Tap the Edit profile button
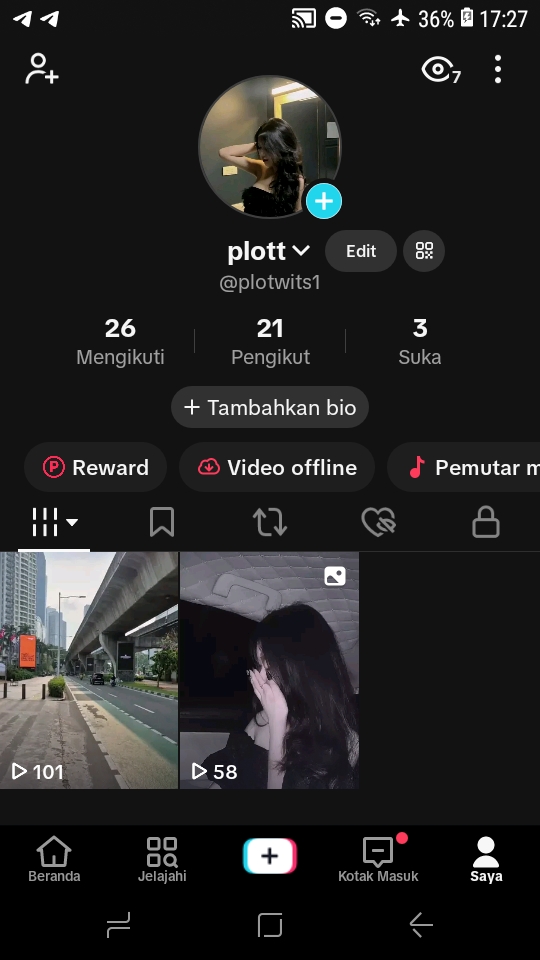This screenshot has width=540, height=960. tap(361, 251)
